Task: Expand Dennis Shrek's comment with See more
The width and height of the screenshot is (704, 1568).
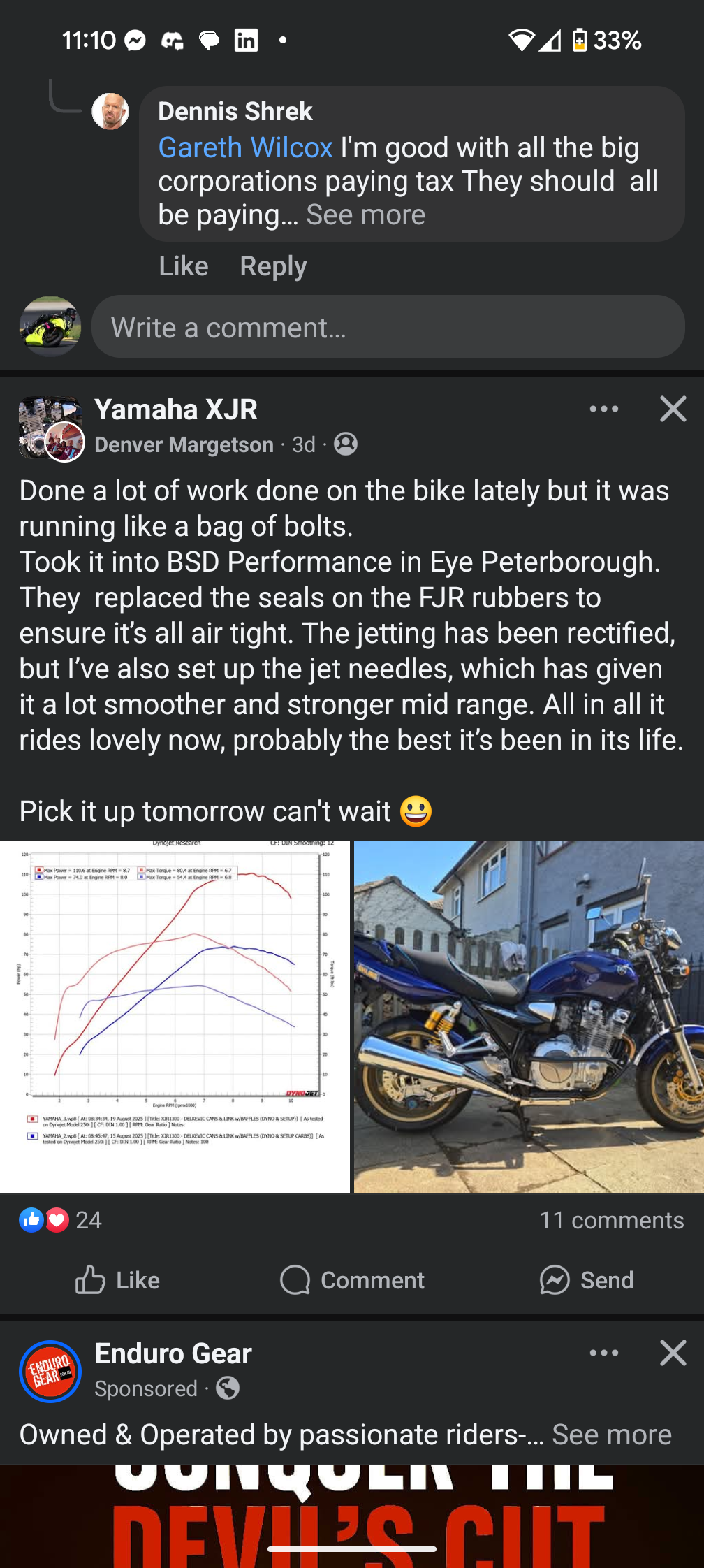Action: click(365, 215)
